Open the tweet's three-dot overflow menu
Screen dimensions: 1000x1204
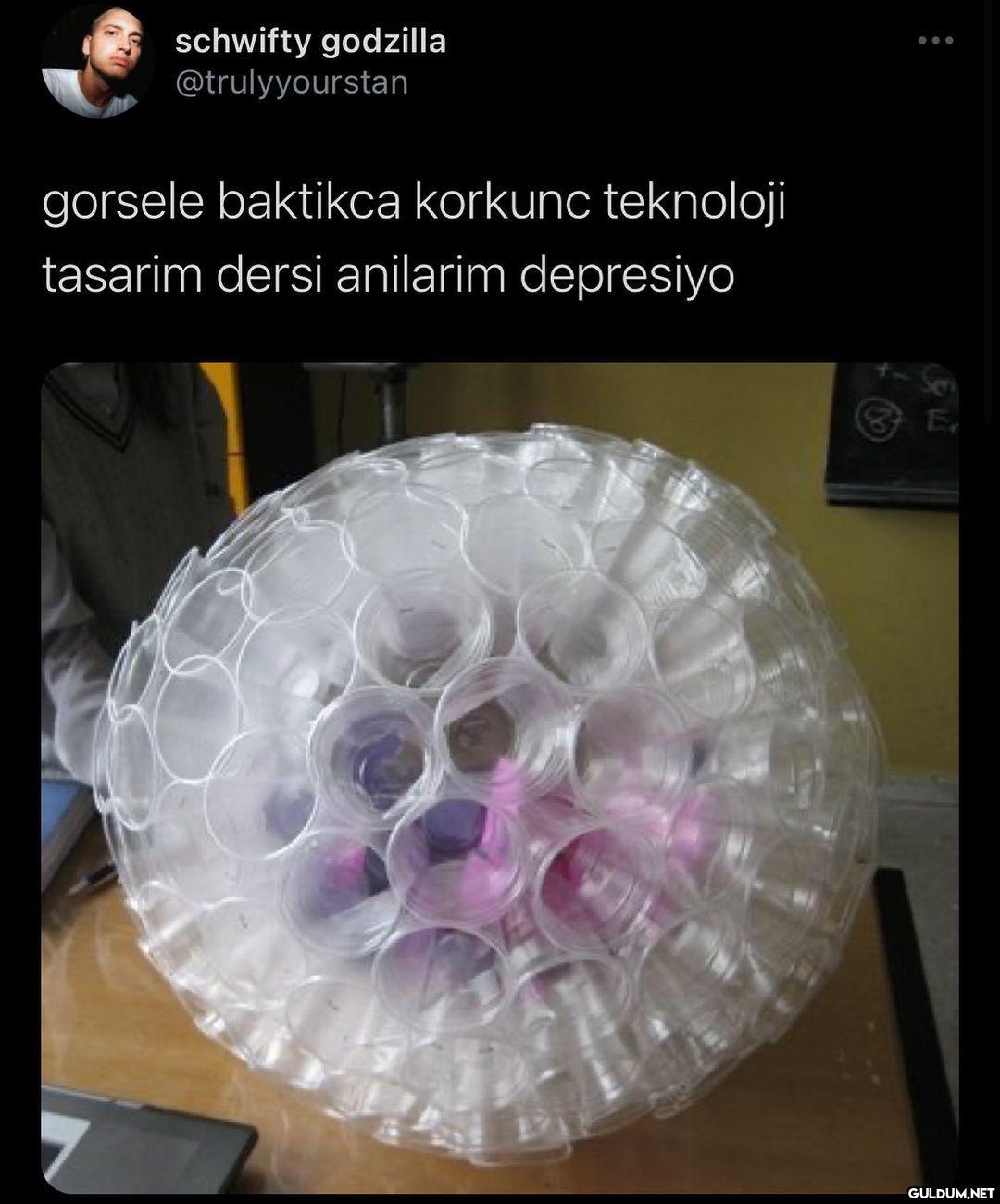(x=935, y=41)
